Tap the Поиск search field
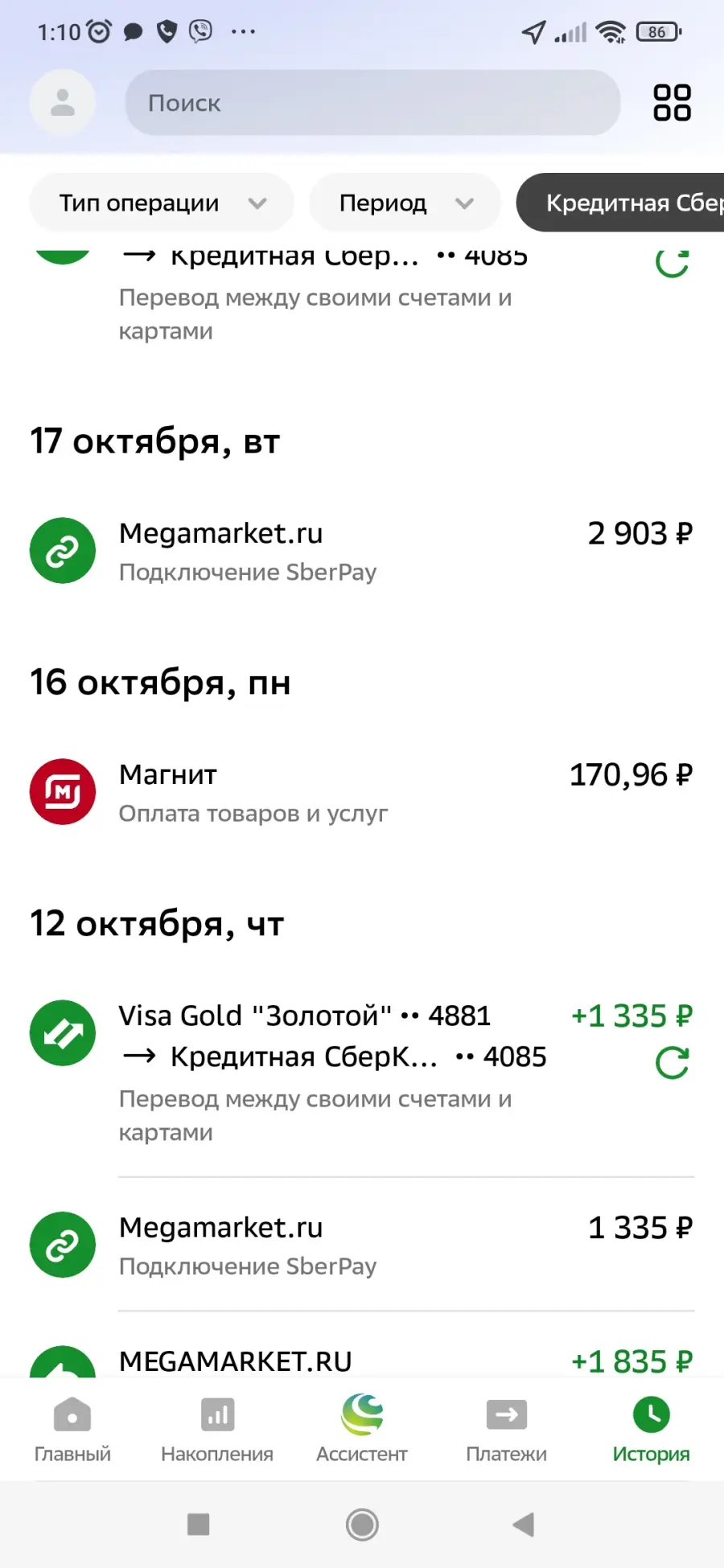Screen dimensions: 724x1568 (x=372, y=103)
